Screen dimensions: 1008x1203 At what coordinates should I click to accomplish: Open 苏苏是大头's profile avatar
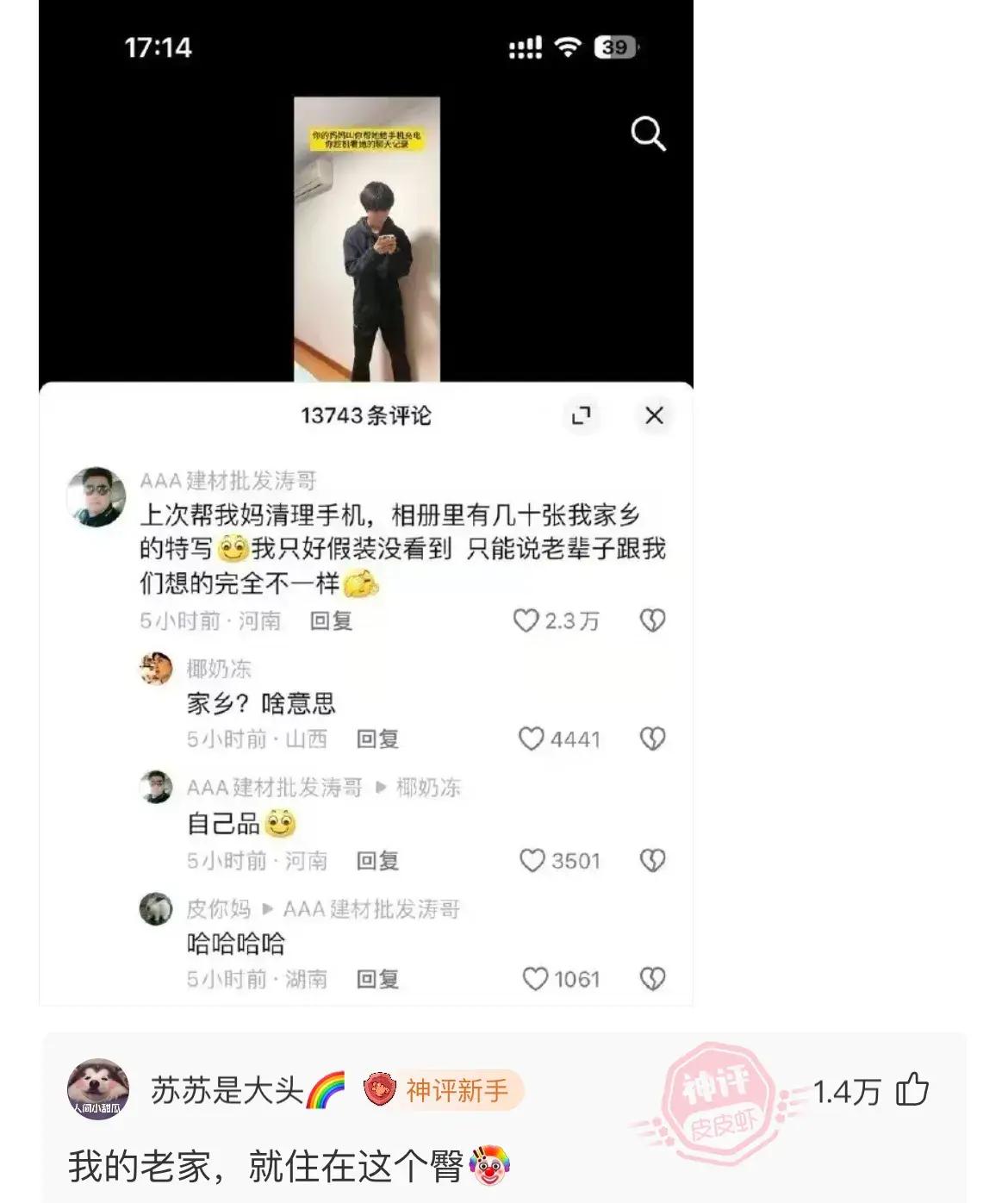click(x=98, y=1090)
